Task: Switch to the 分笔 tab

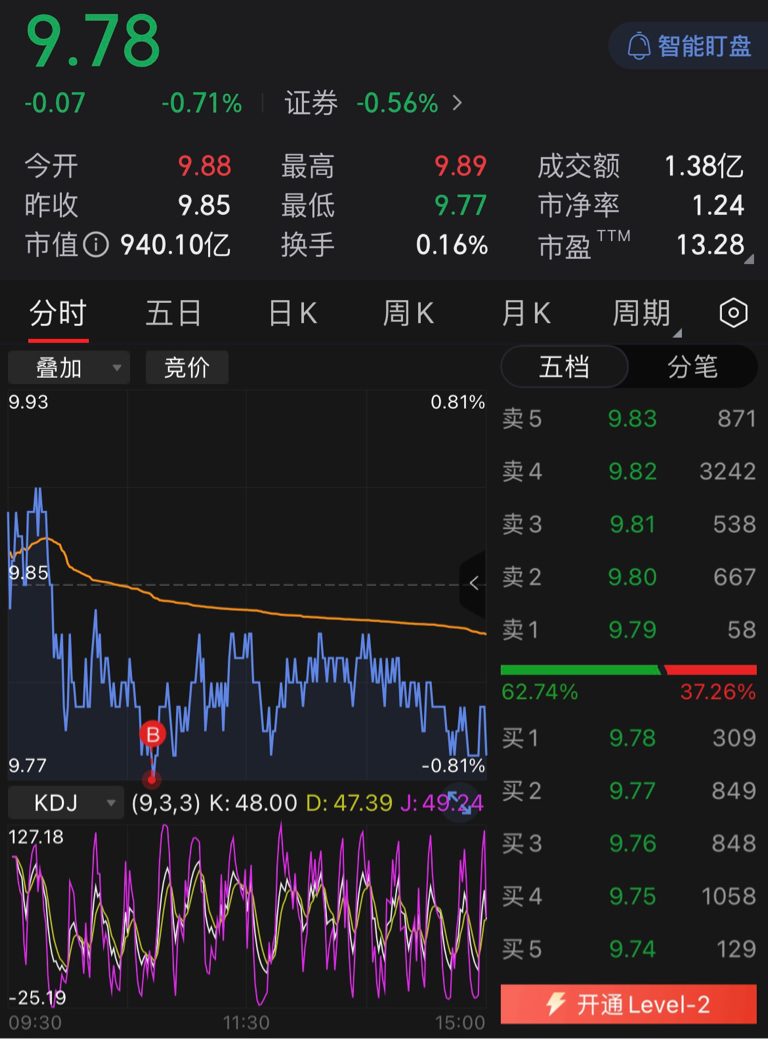Action: (692, 367)
